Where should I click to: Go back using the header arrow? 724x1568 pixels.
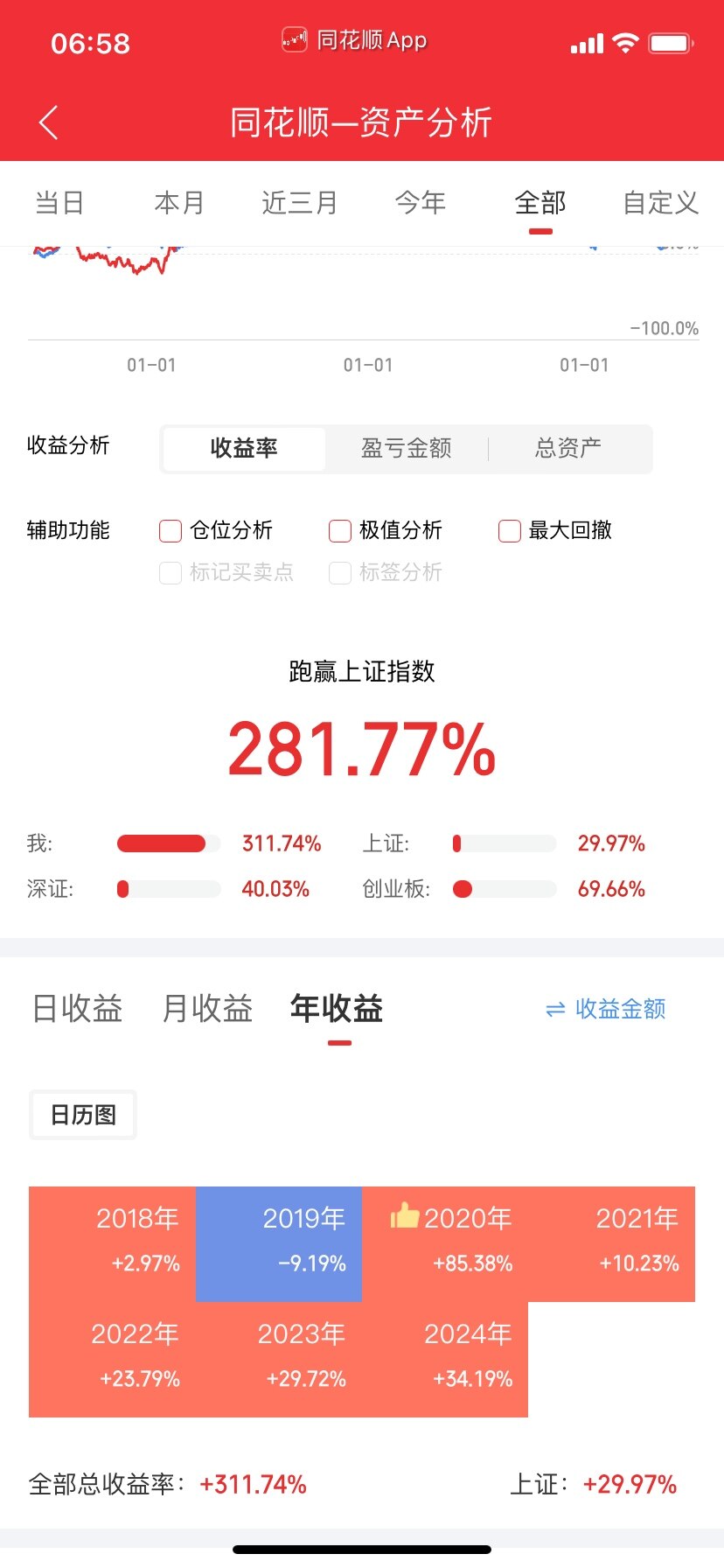pos(49,122)
